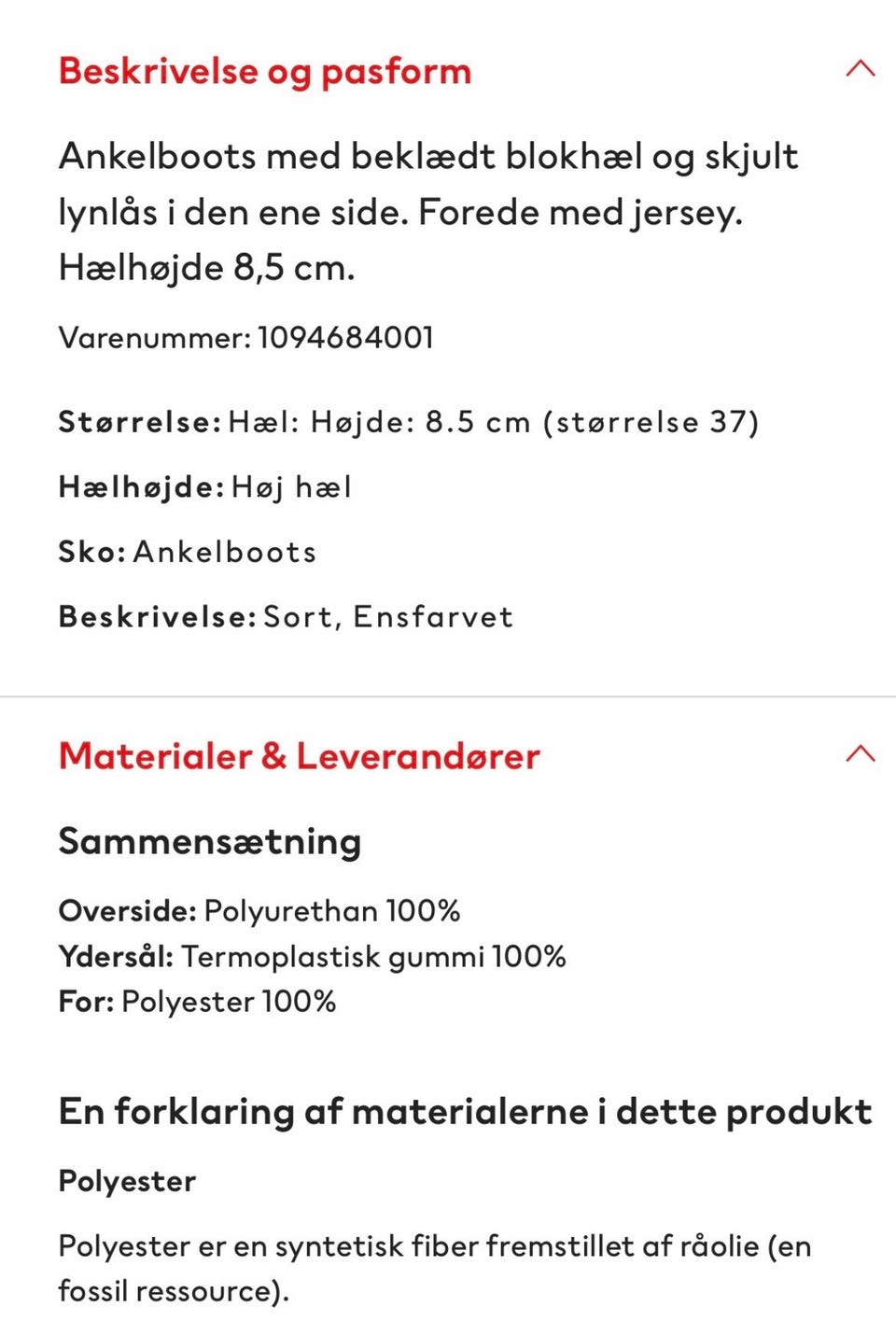Click the Hælhøjde: Høj hæl detail row

coord(203,486)
